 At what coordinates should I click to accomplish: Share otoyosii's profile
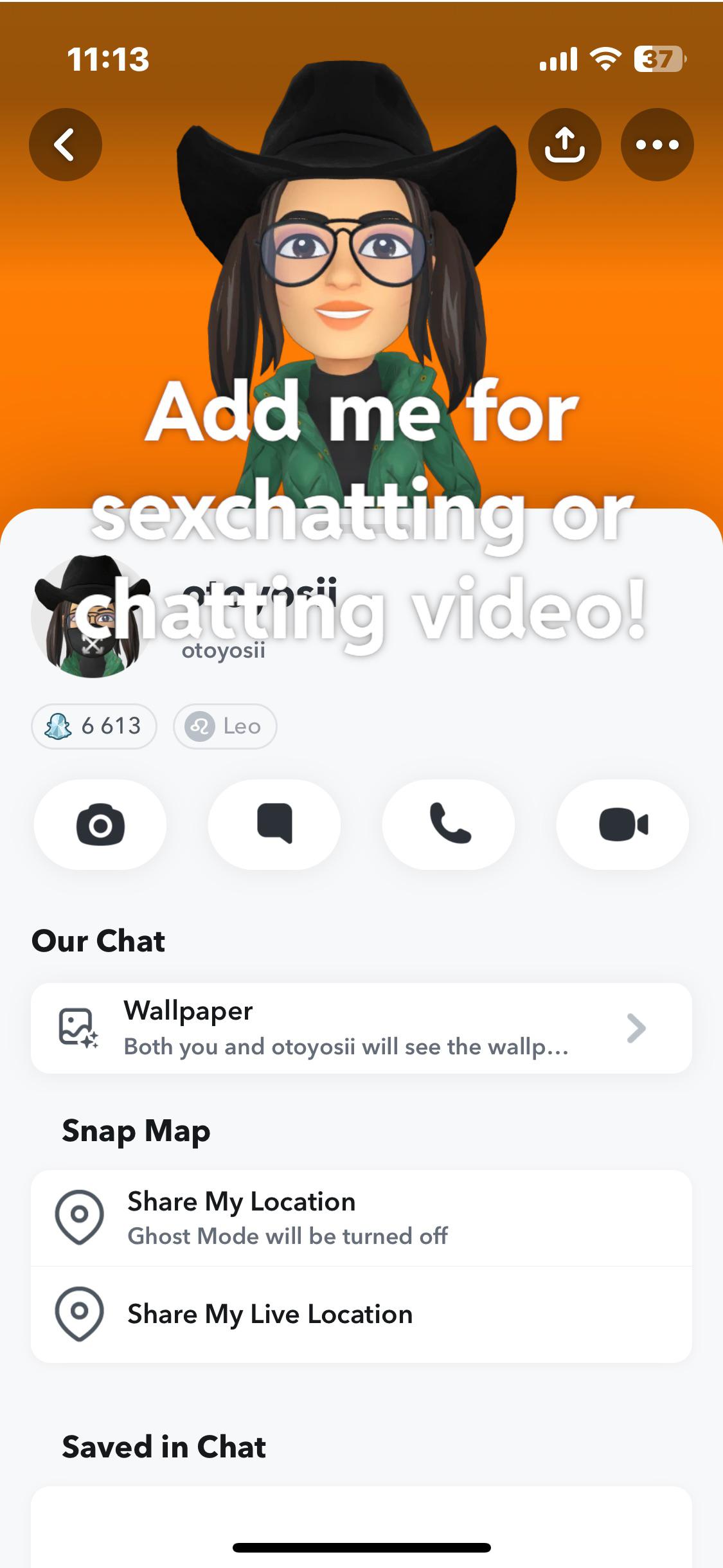click(564, 145)
